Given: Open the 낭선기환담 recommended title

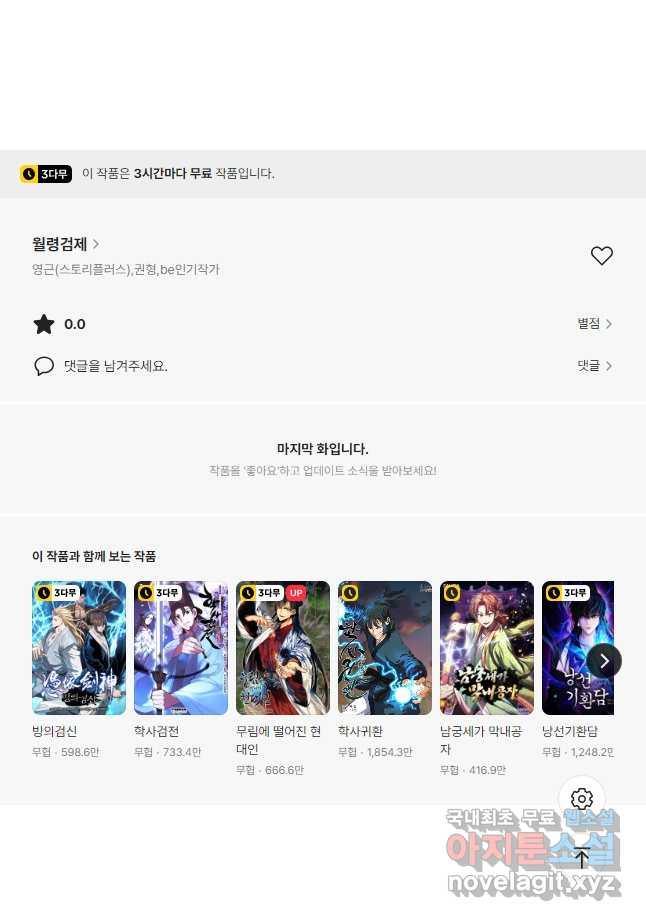Looking at the screenshot, I should click(x=576, y=648).
